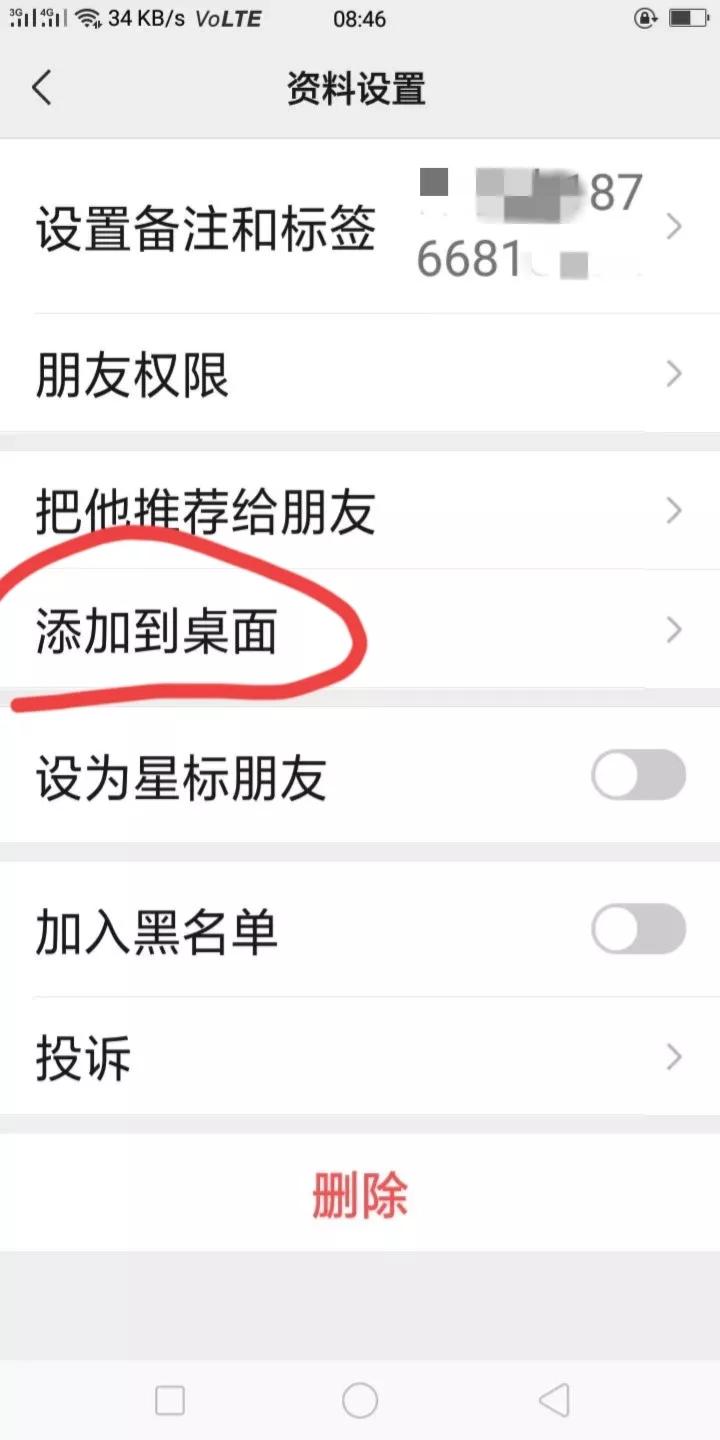The height and width of the screenshot is (1440, 720).
Task: Tap the red 删除 button
Action: 360,1192
